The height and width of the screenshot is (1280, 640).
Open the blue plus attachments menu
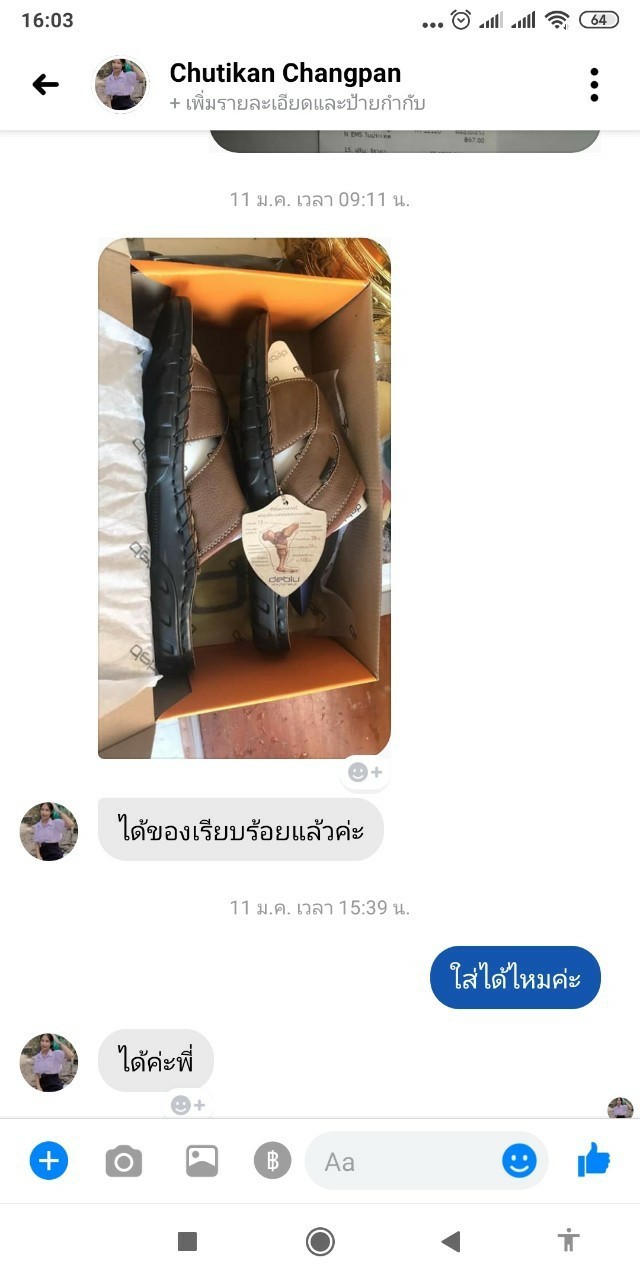coord(48,1161)
